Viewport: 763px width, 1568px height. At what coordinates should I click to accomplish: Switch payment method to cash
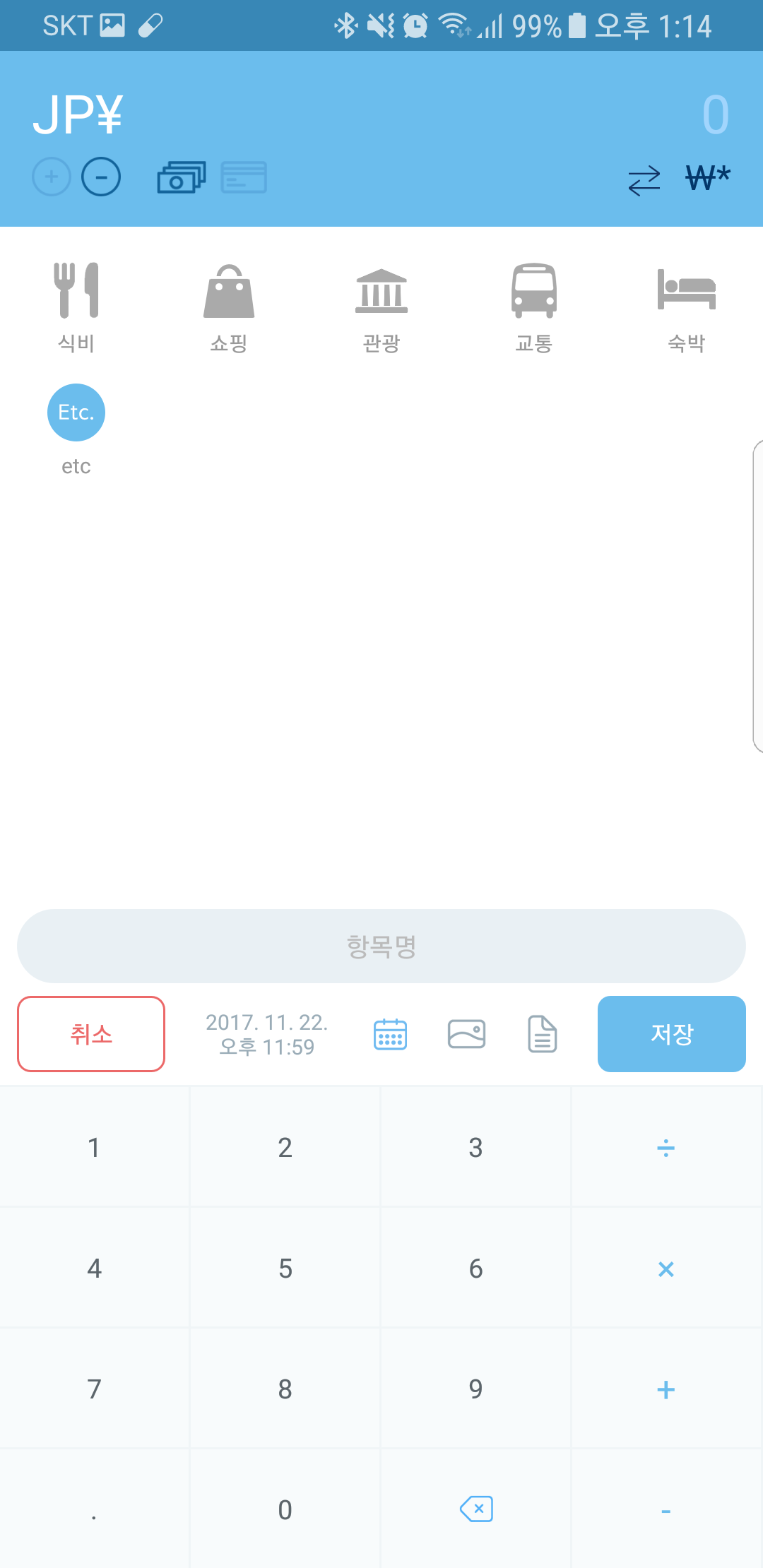click(x=182, y=177)
